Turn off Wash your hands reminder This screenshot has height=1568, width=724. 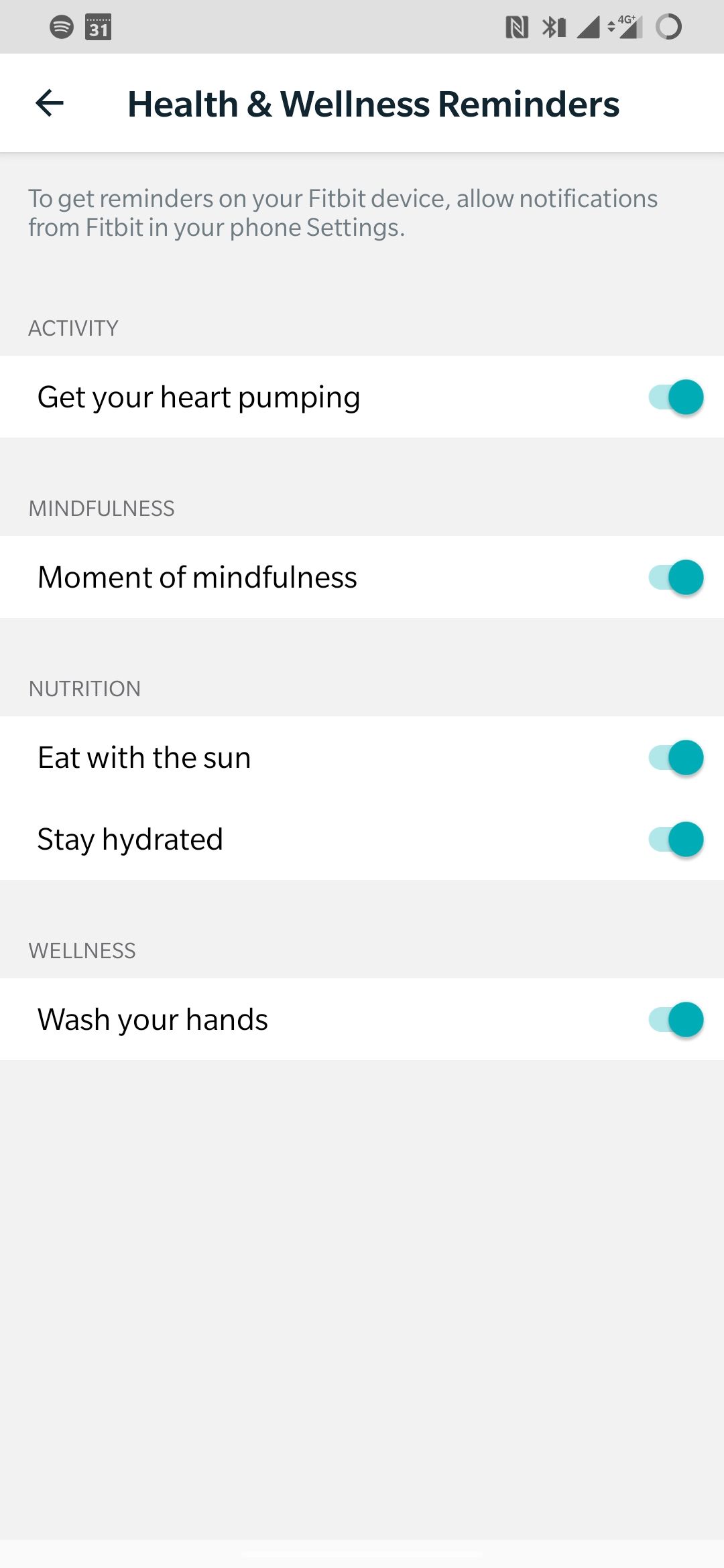pyautogui.click(x=675, y=1020)
